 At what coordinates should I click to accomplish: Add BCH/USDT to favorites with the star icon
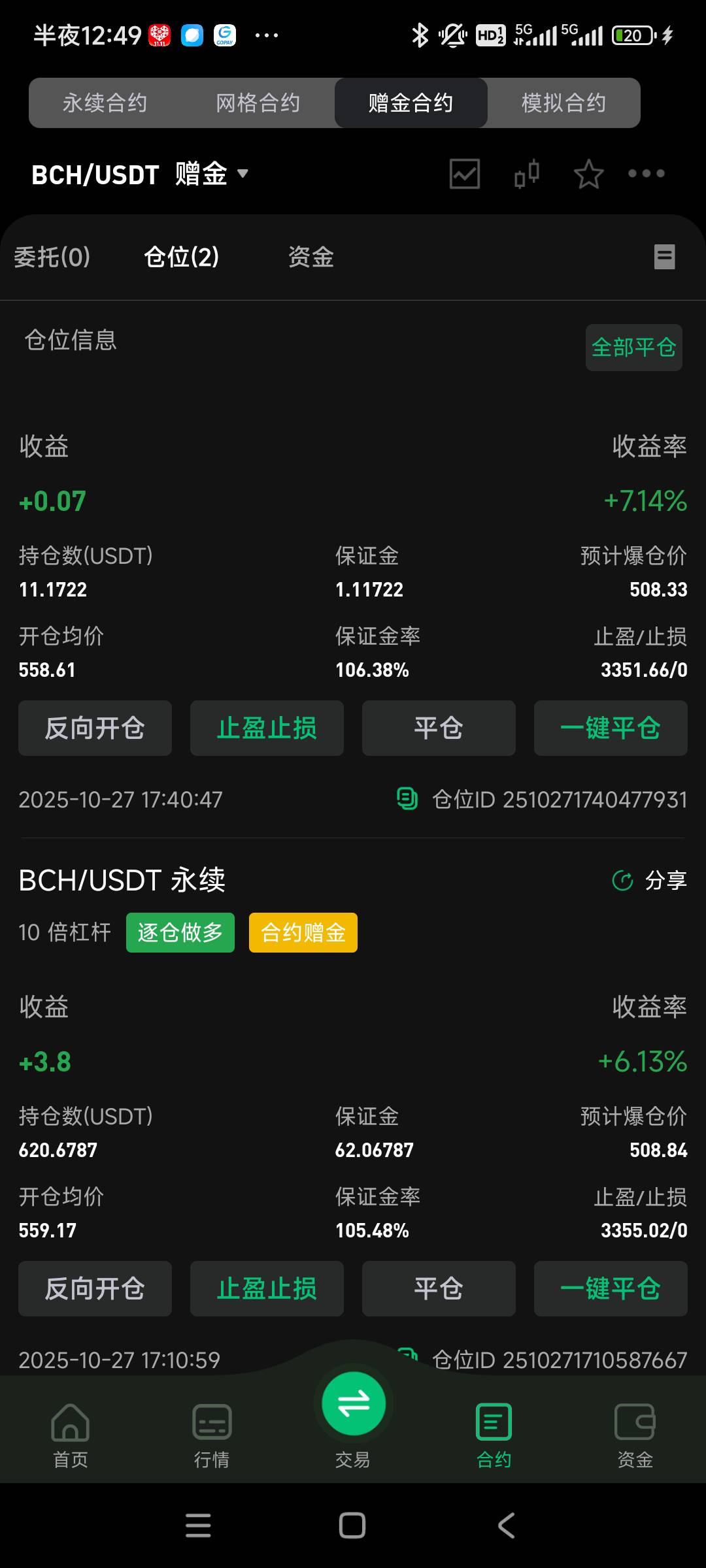pos(588,174)
